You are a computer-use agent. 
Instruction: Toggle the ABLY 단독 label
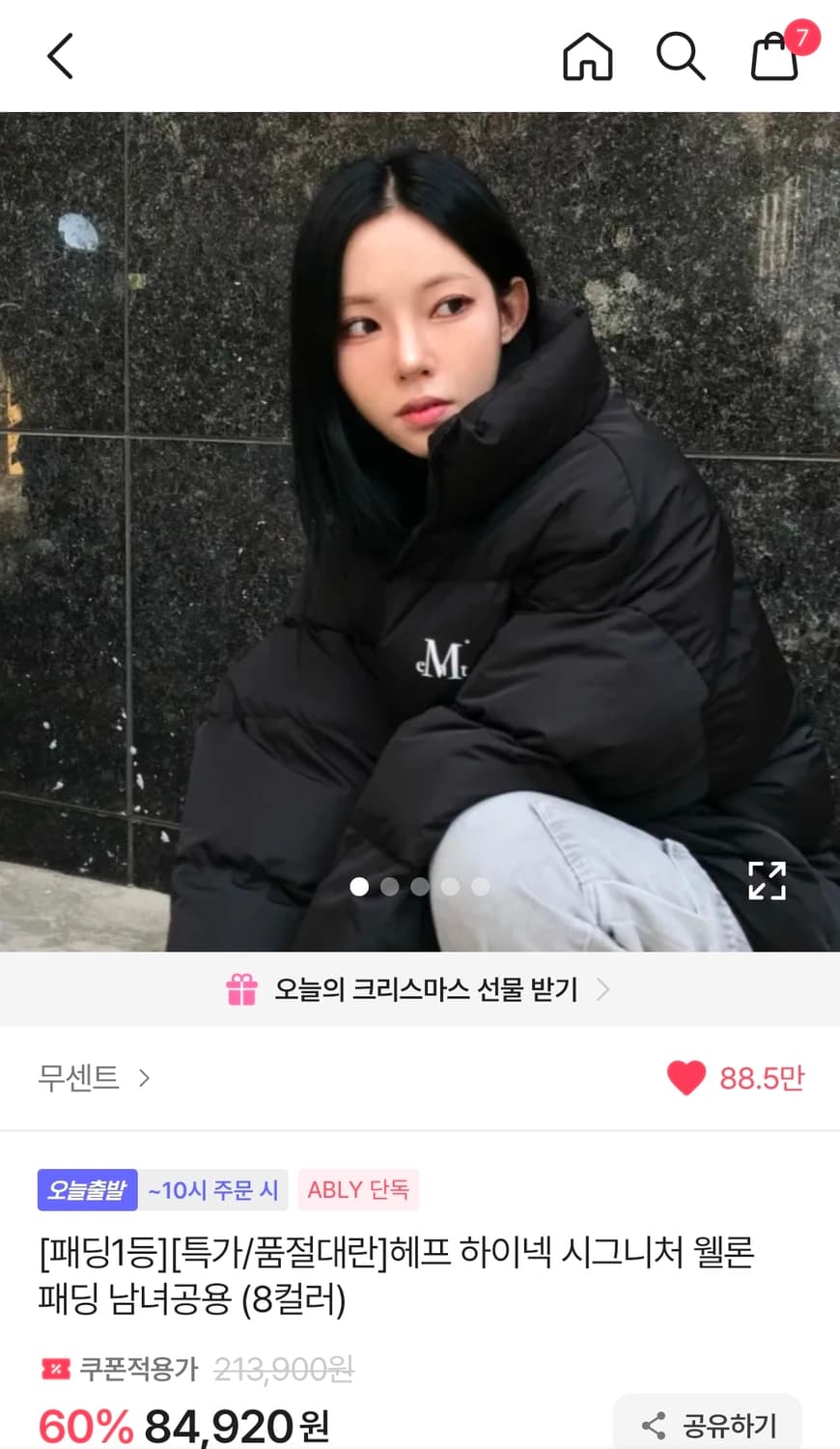358,1189
